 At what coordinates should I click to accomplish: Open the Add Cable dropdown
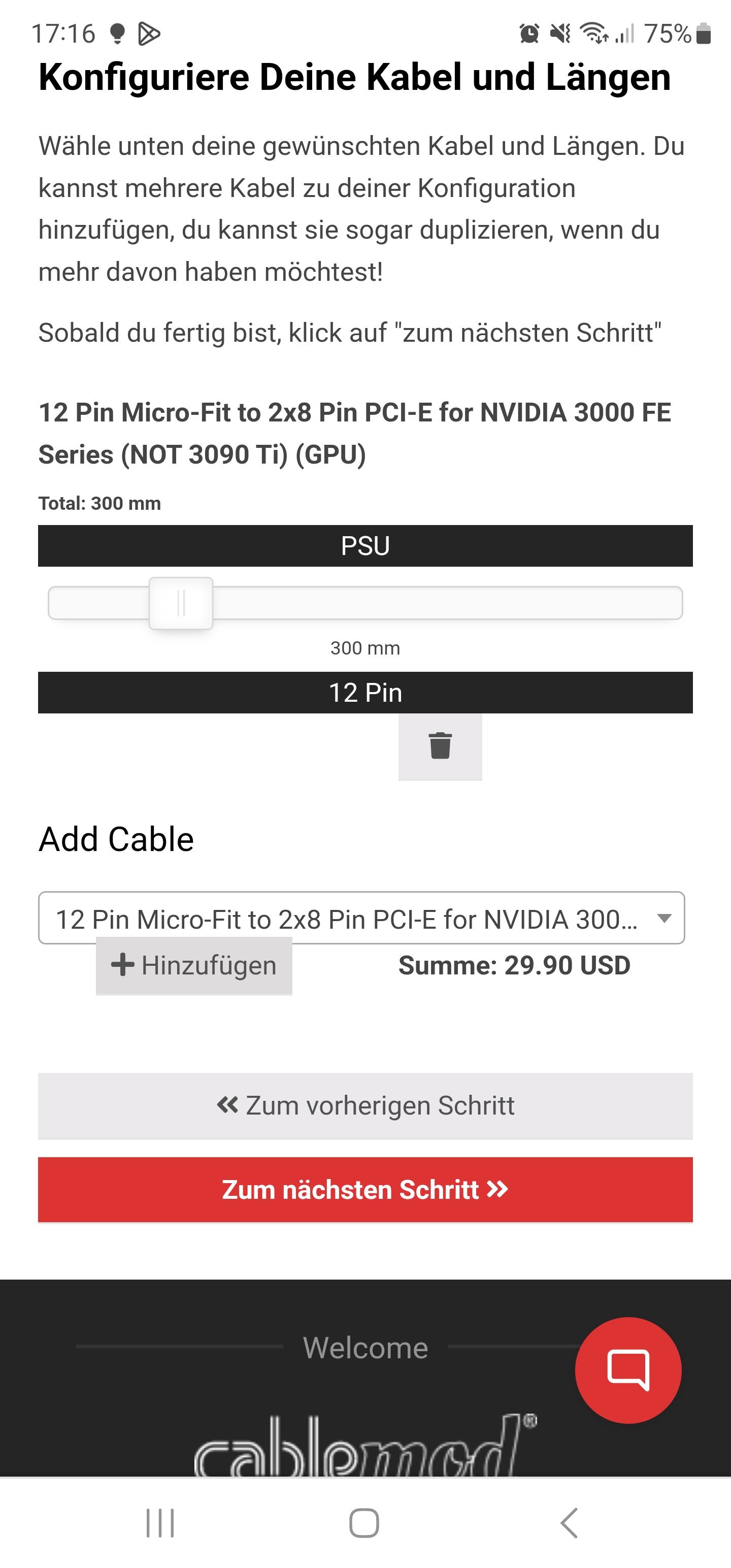(x=361, y=918)
